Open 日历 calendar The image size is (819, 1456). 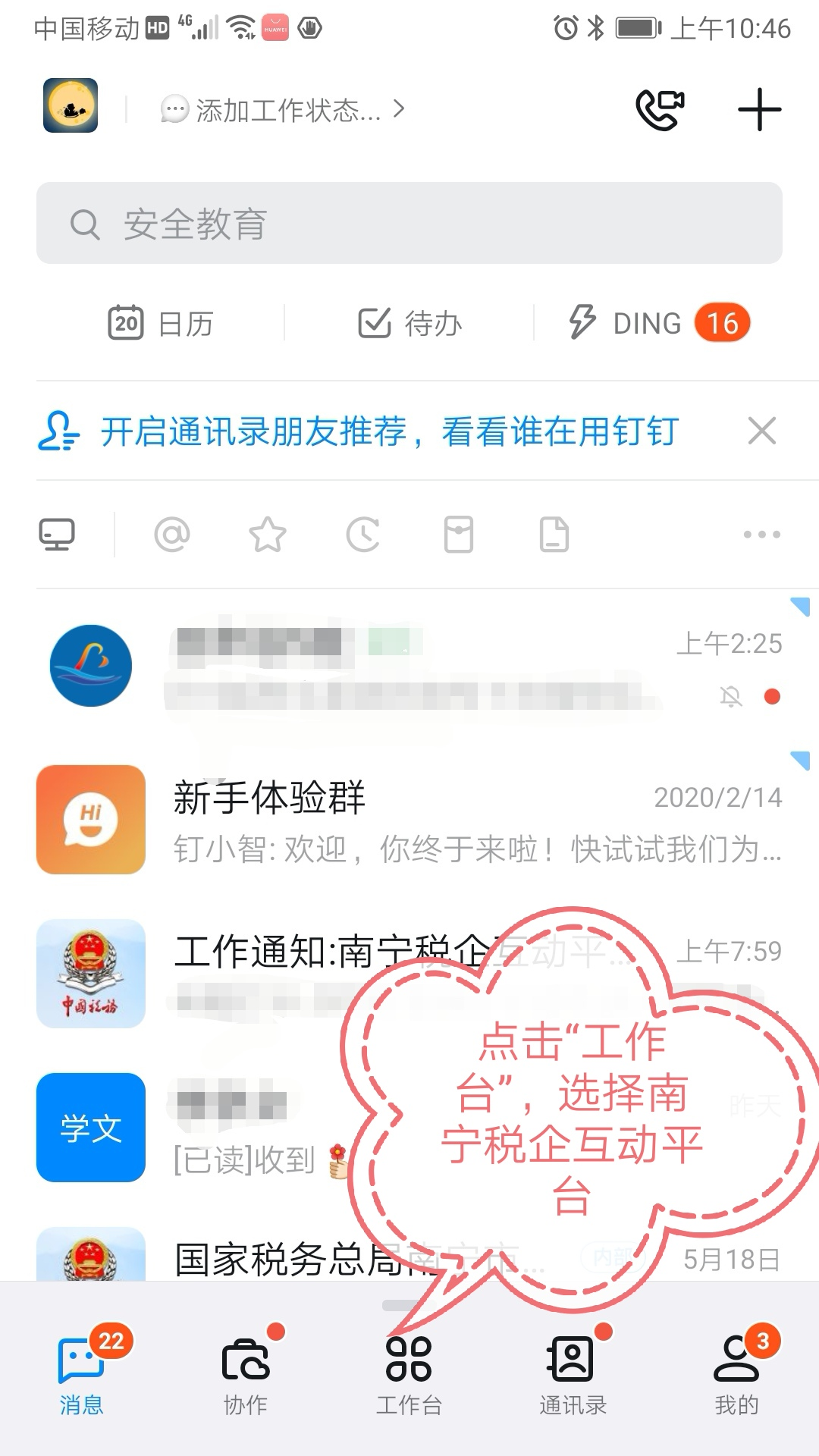point(161,324)
